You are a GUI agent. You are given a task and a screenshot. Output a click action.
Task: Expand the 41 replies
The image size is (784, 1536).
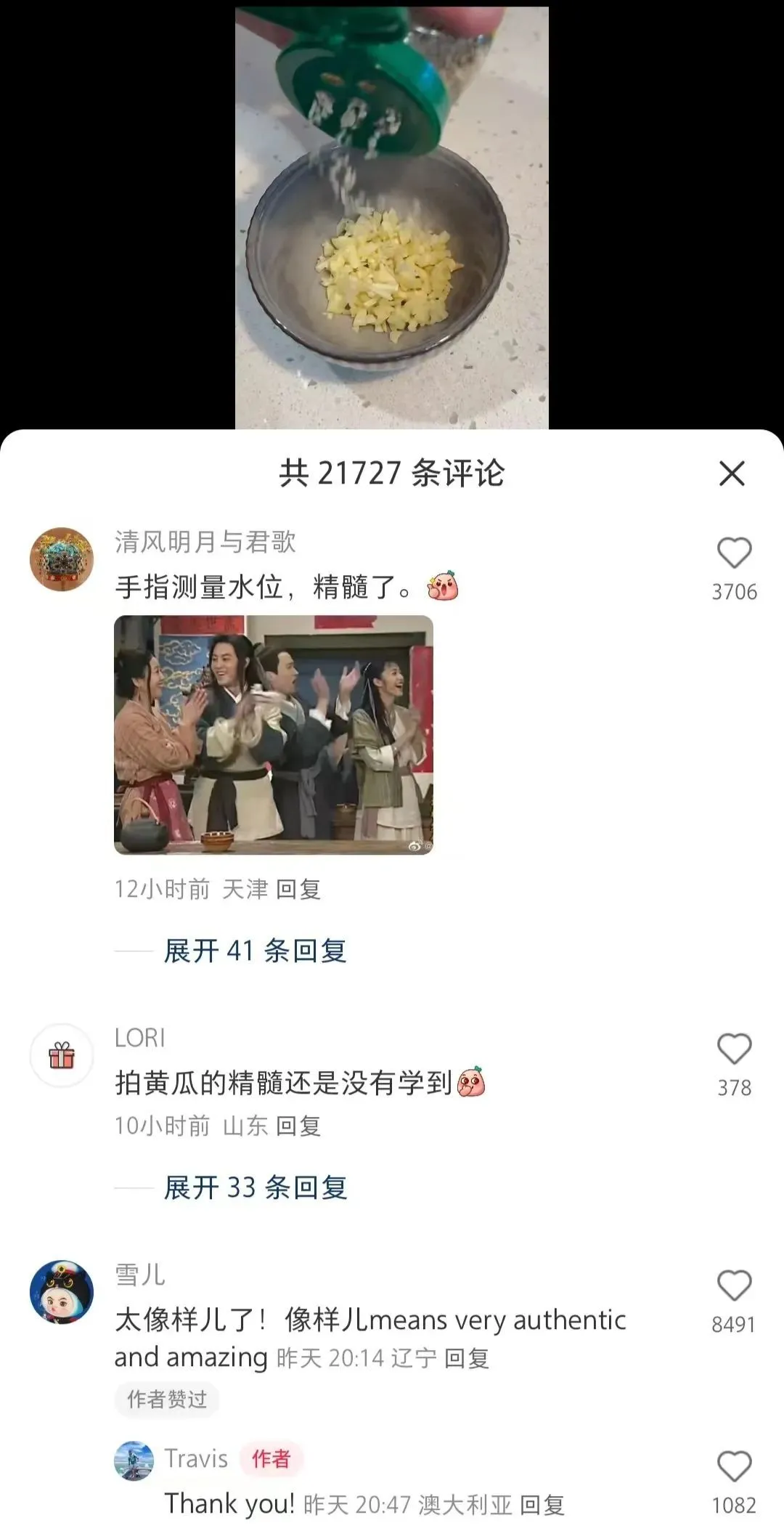(x=255, y=951)
